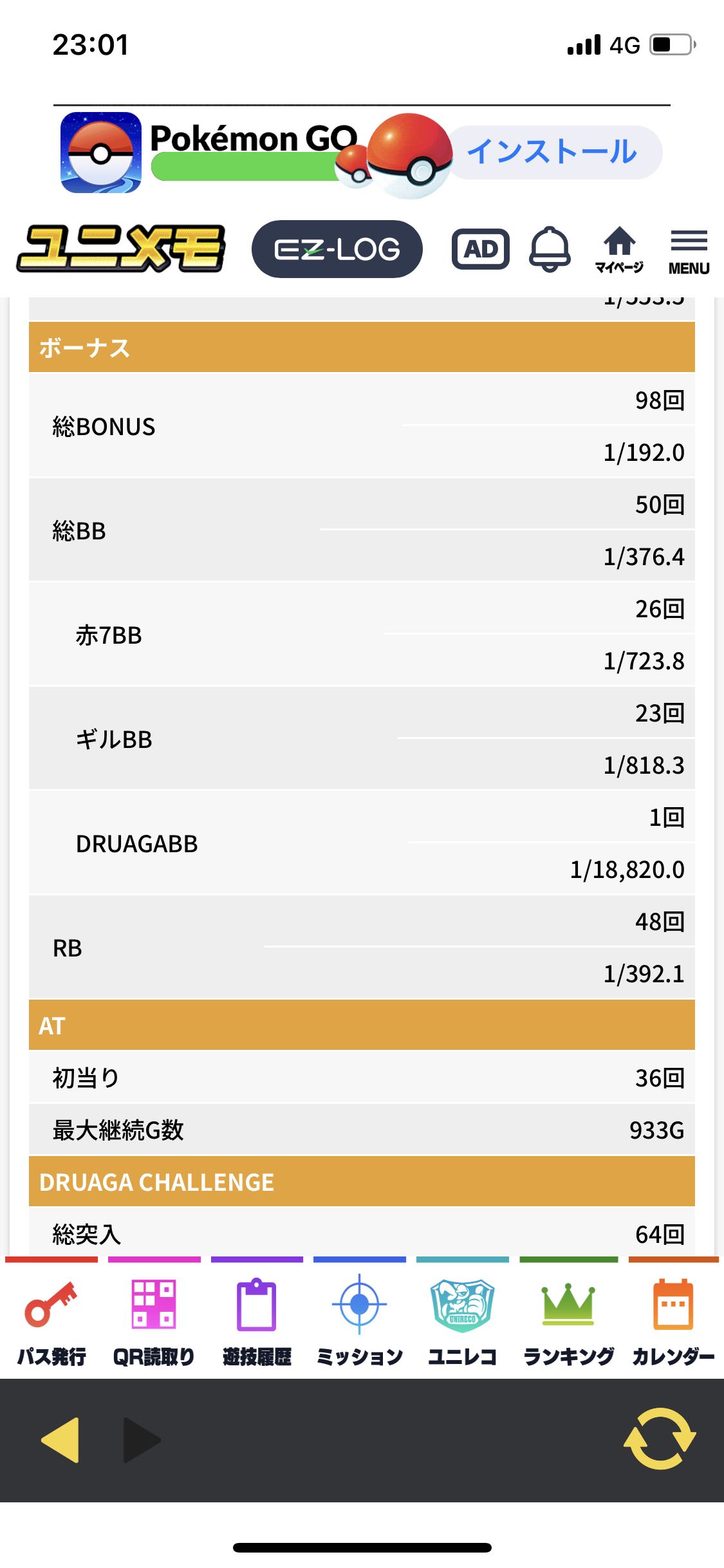This screenshot has width=724, height=1568.
Task: Open the notifications bell
Action: click(550, 249)
